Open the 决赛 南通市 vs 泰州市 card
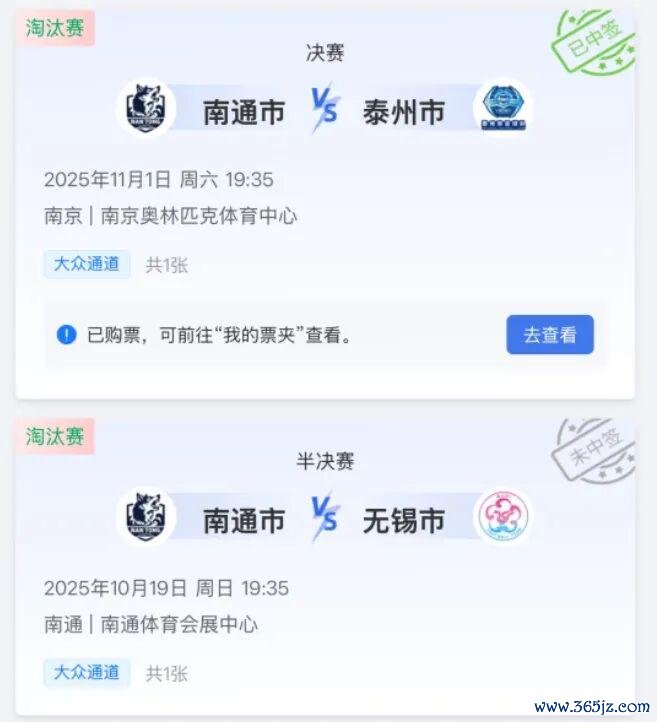The image size is (657, 722). [324, 180]
